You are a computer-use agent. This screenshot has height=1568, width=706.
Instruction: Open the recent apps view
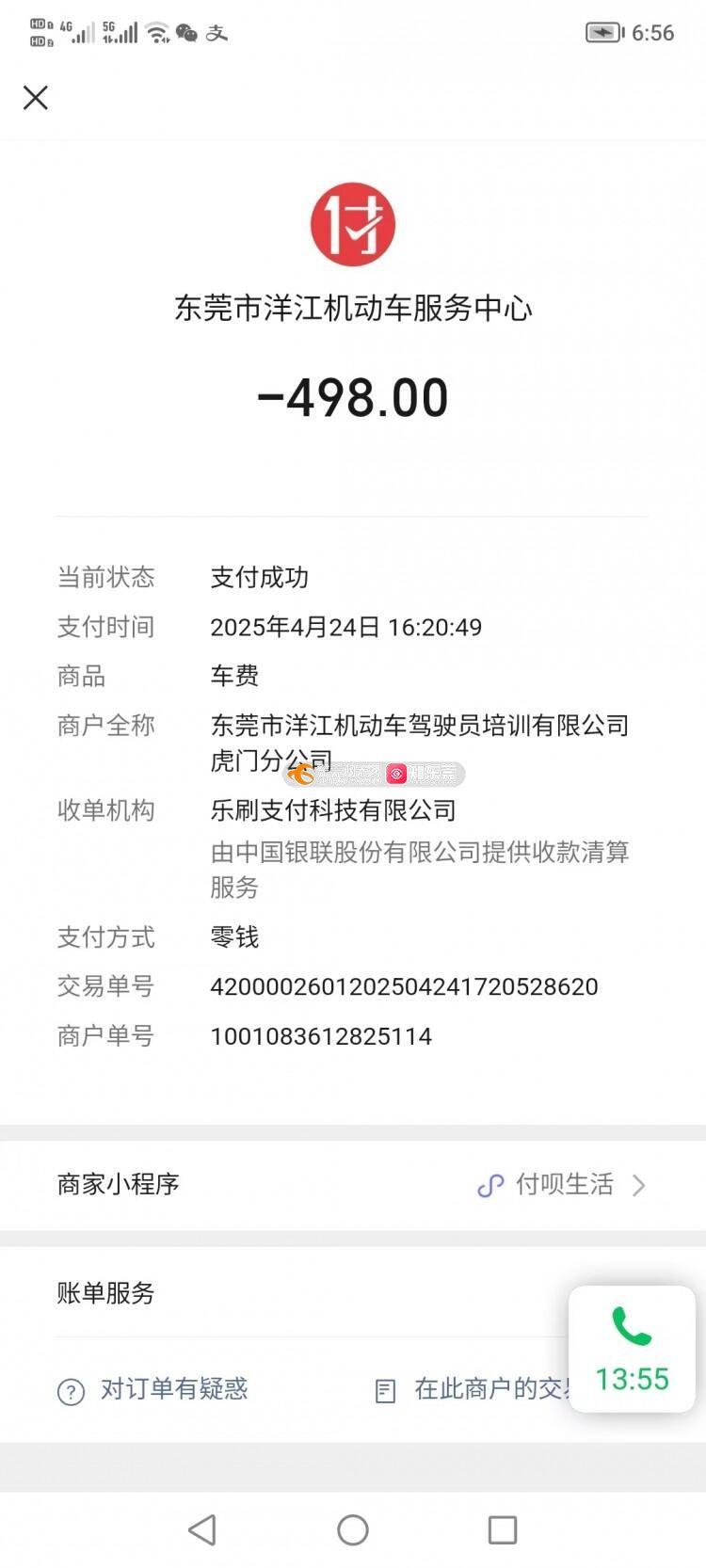[502, 1529]
